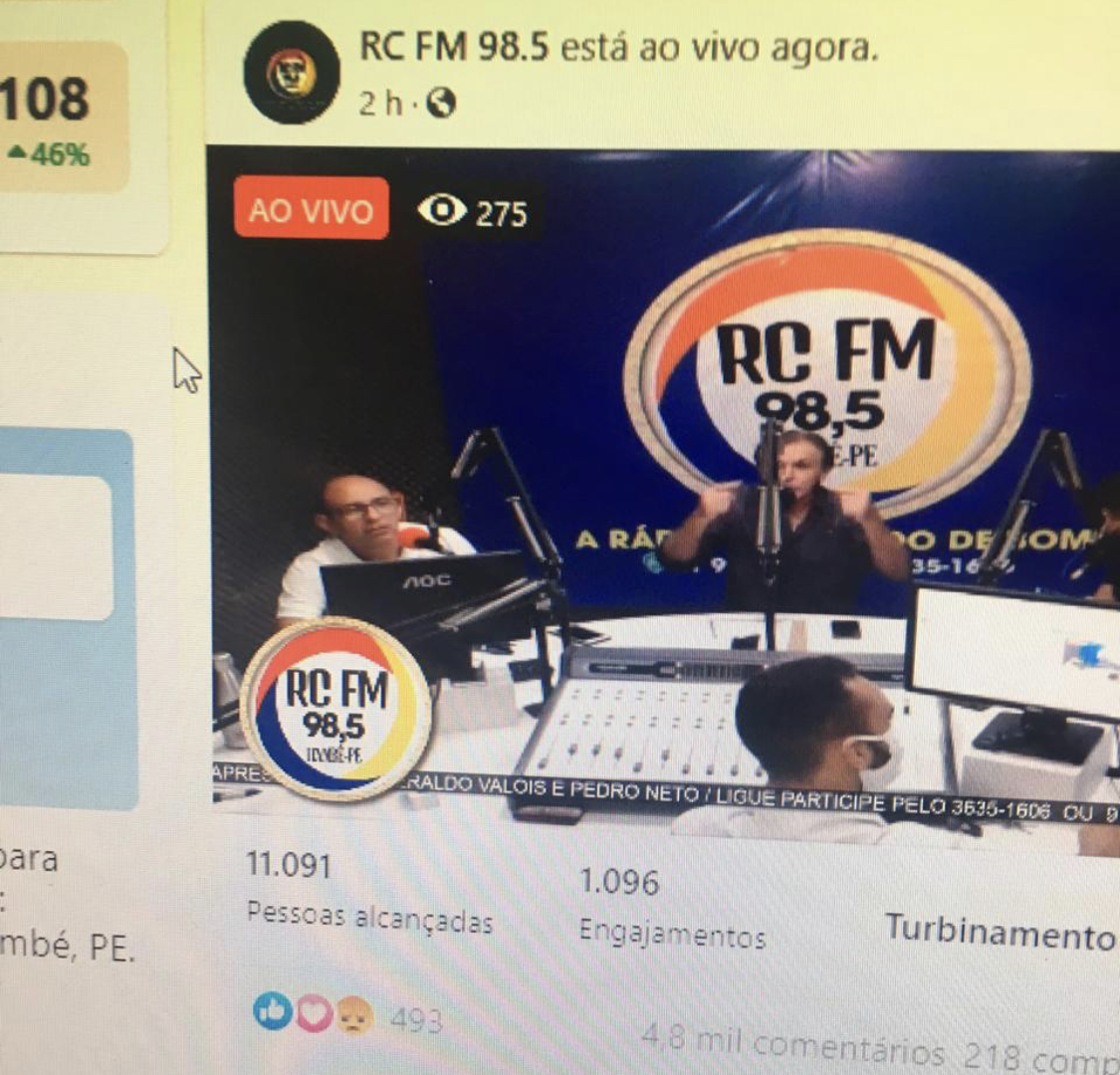The image size is (1120, 1075).
Task: Open the 4,8 mil comentários link
Action: (x=792, y=1045)
